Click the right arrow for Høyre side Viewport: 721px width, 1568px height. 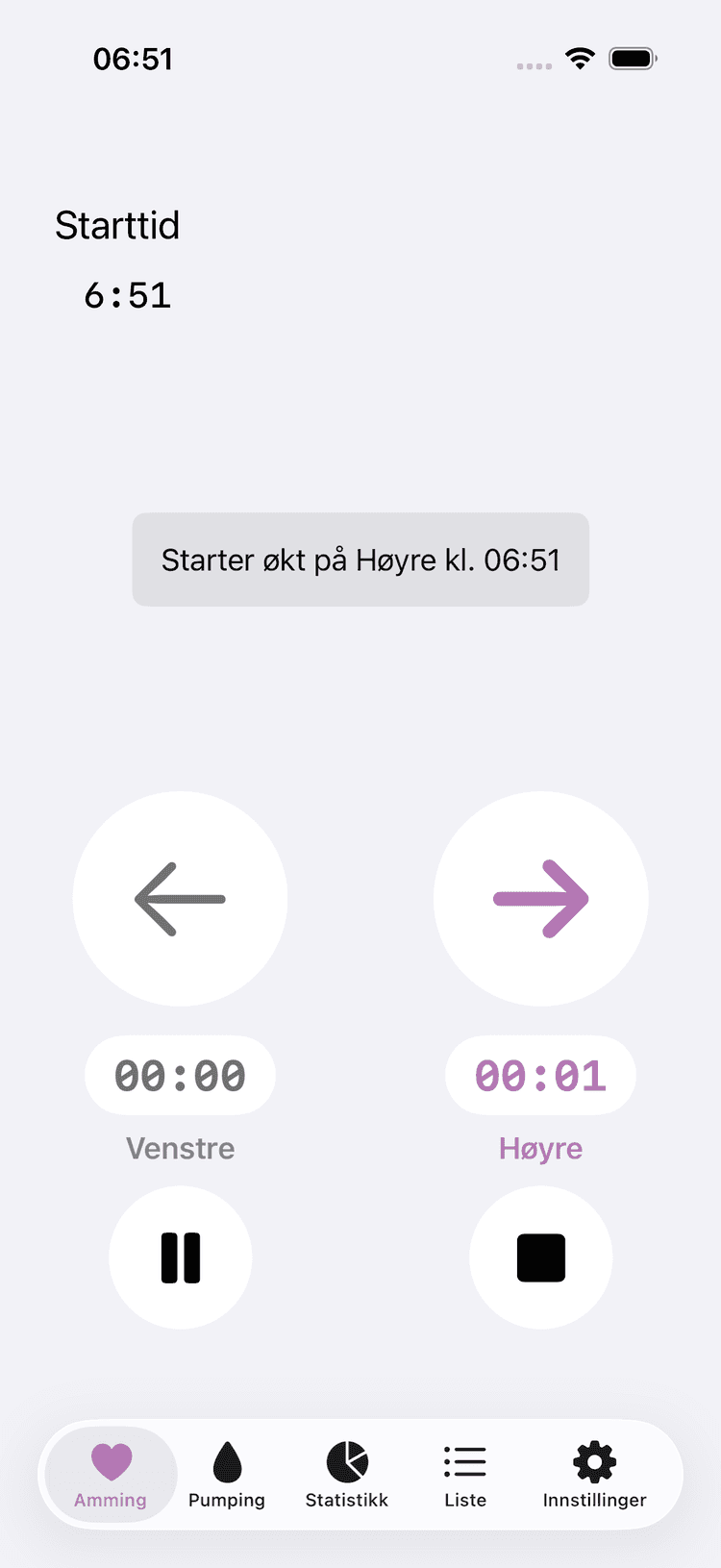tap(540, 898)
